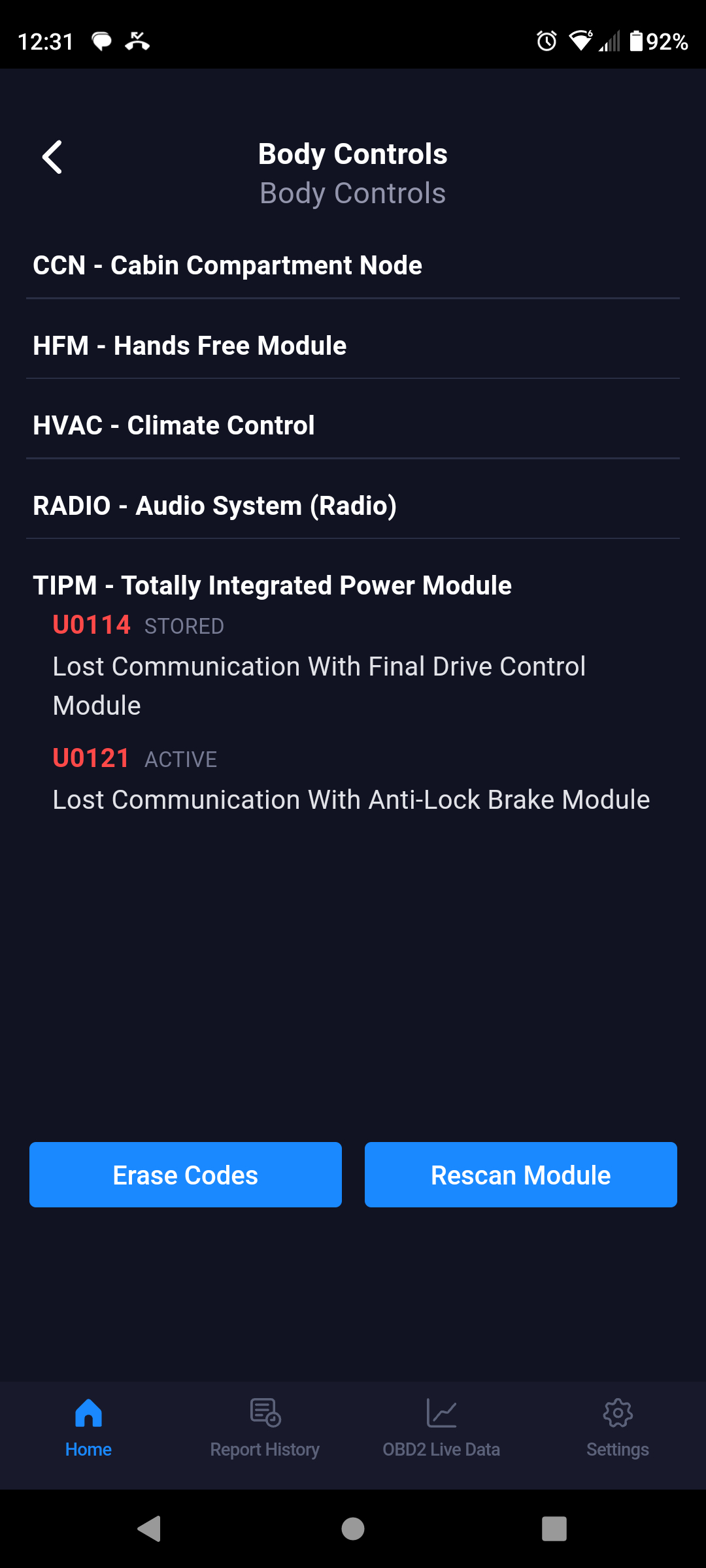This screenshot has height=1568, width=706.
Task: Tap the Erase Codes button
Action: [x=186, y=1175]
